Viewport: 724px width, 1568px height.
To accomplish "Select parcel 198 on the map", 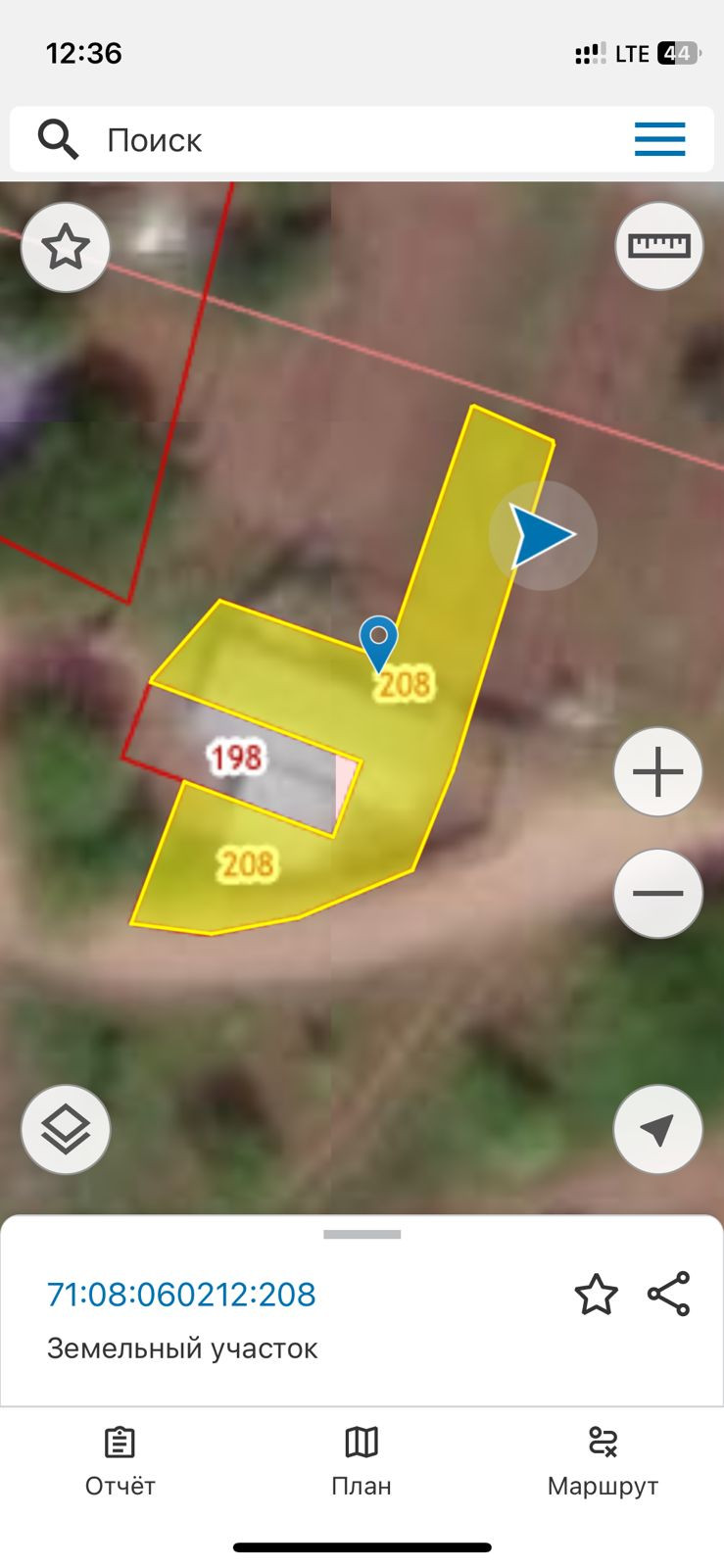I will click(x=238, y=758).
